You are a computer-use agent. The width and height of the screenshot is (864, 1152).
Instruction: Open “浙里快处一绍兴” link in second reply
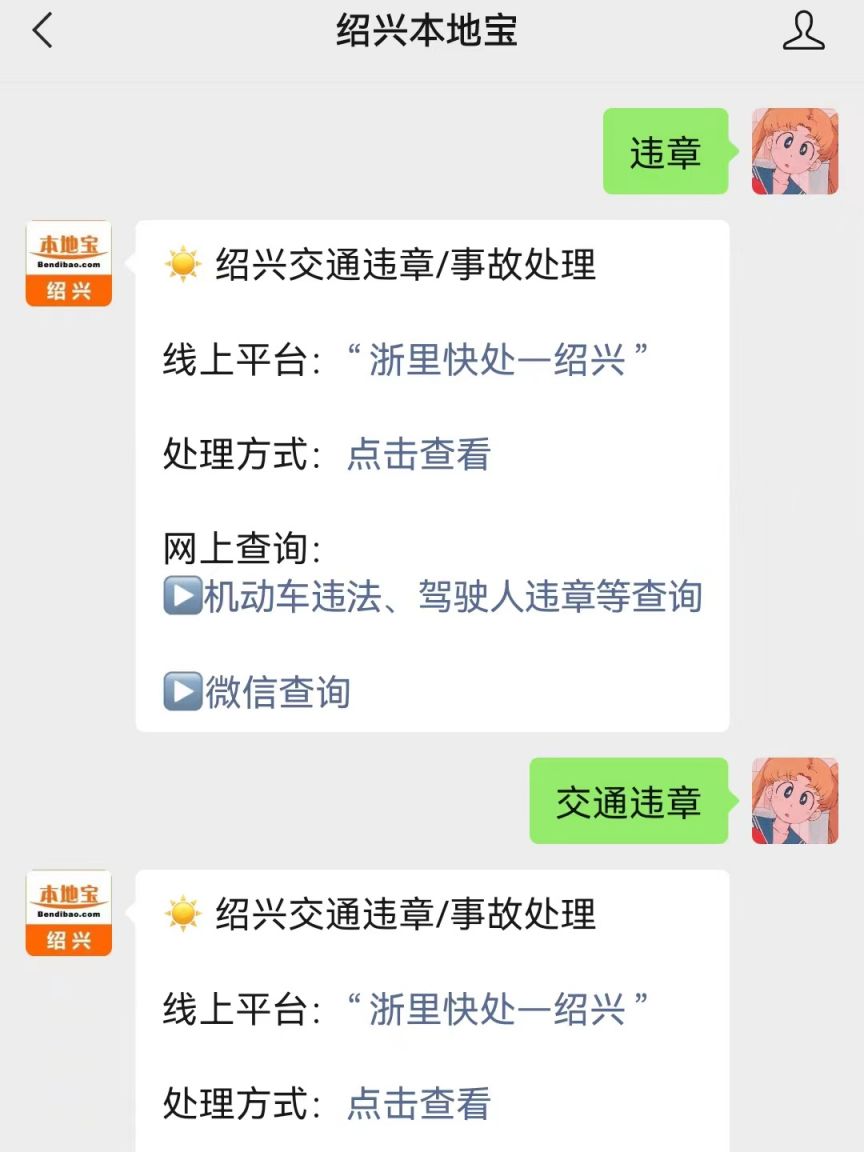[497, 1009]
